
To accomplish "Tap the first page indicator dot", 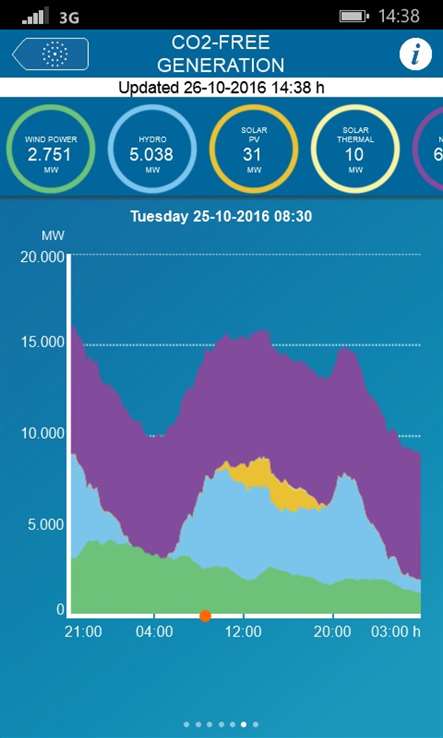I will pyautogui.click(x=187, y=724).
